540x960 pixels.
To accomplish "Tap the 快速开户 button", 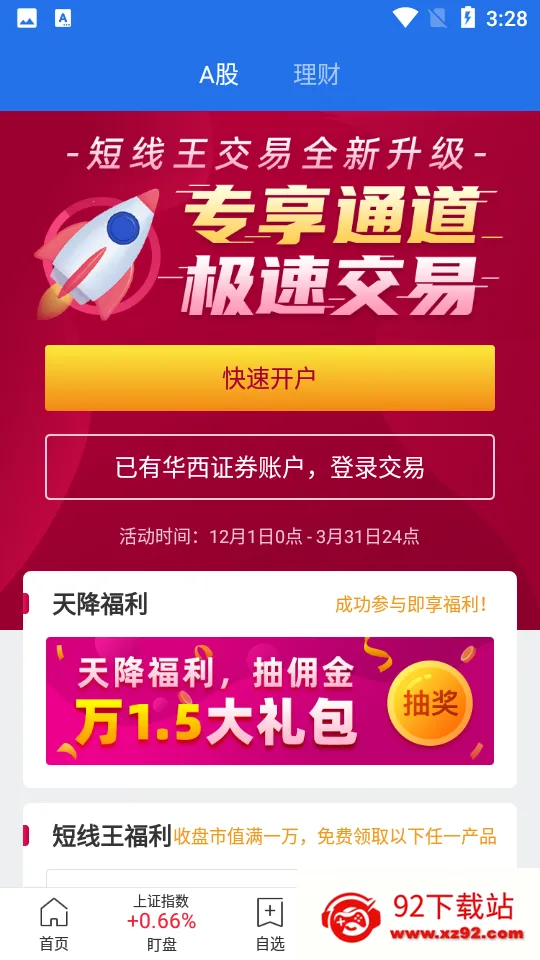I will tap(269, 378).
